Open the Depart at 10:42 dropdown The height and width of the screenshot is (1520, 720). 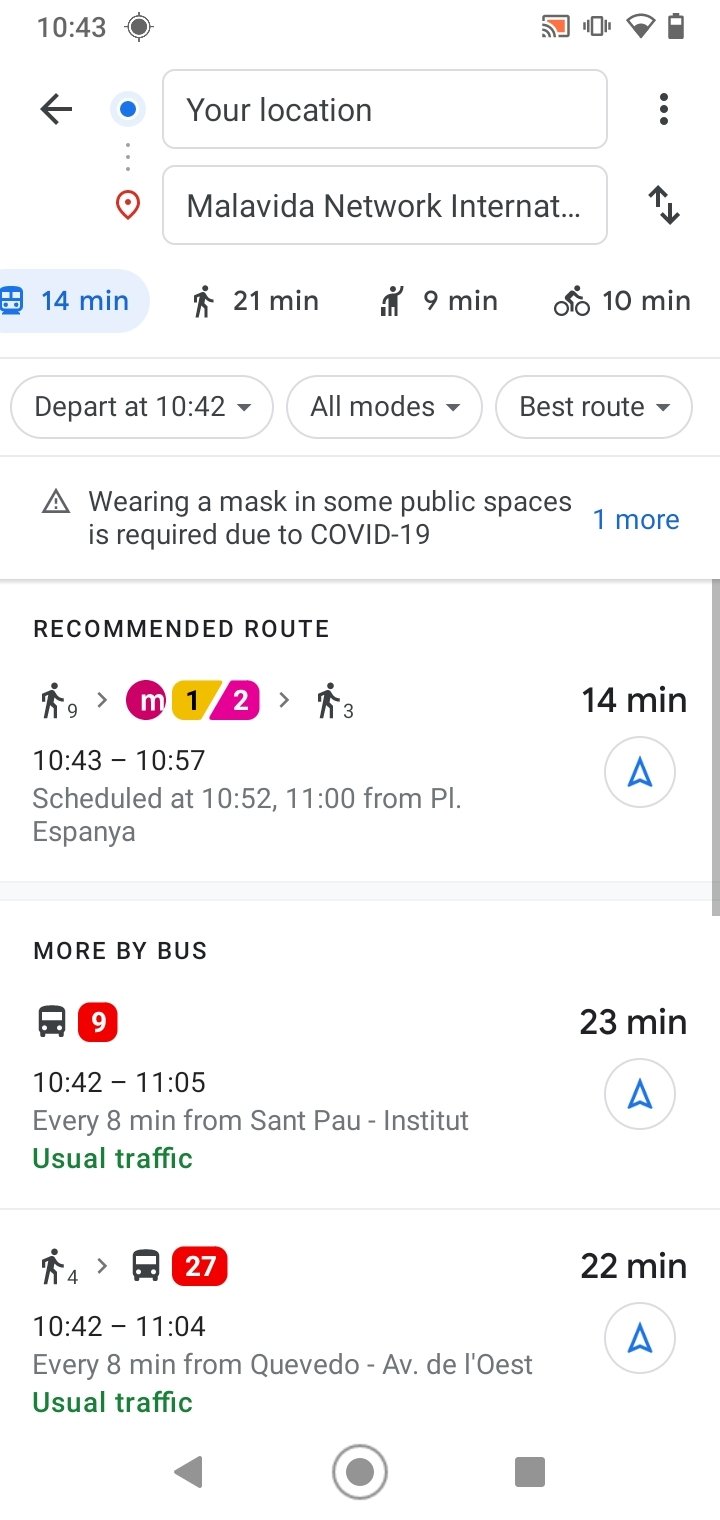coord(142,407)
